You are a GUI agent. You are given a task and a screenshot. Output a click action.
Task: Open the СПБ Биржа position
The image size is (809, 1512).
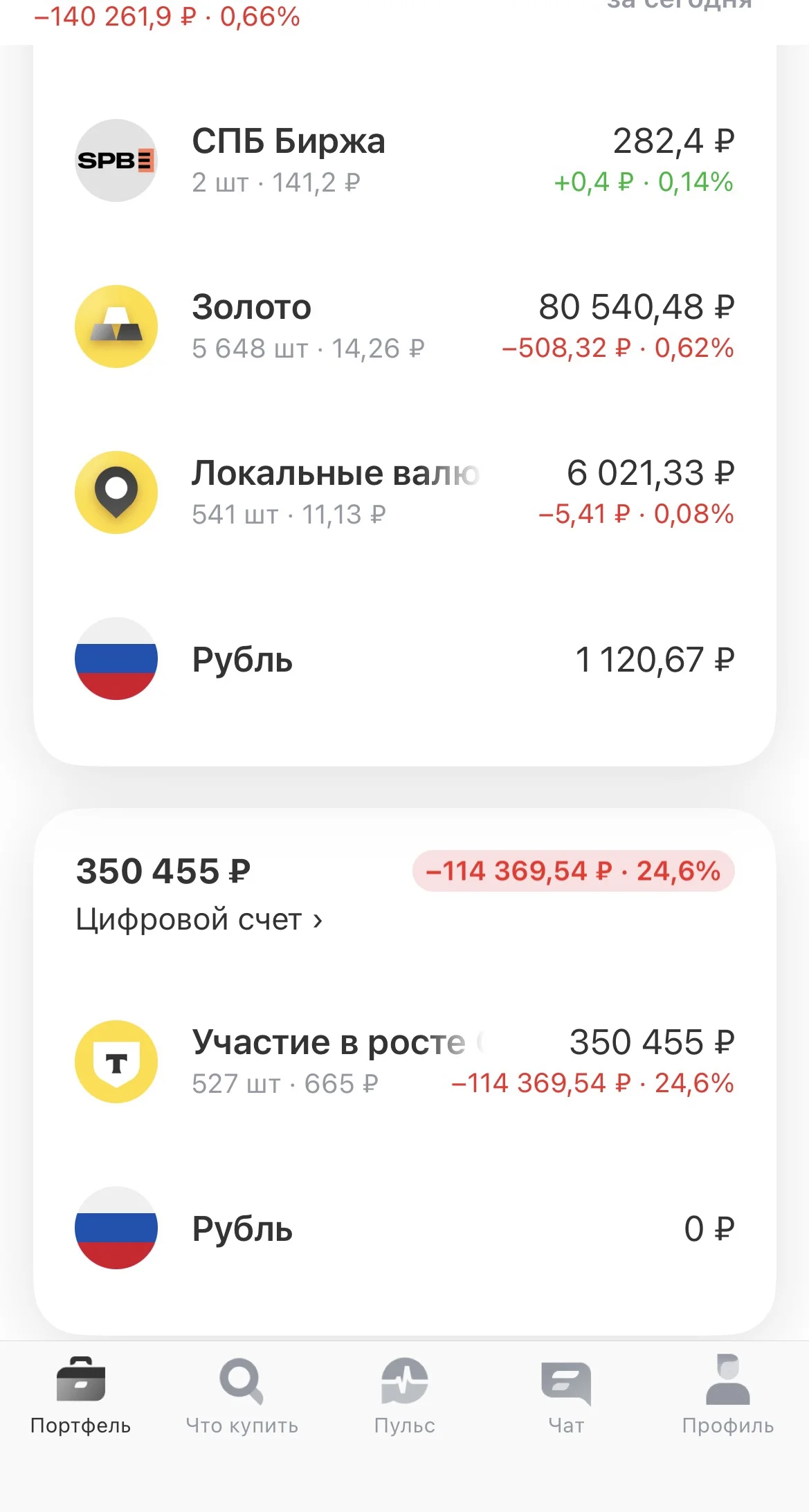(x=405, y=160)
